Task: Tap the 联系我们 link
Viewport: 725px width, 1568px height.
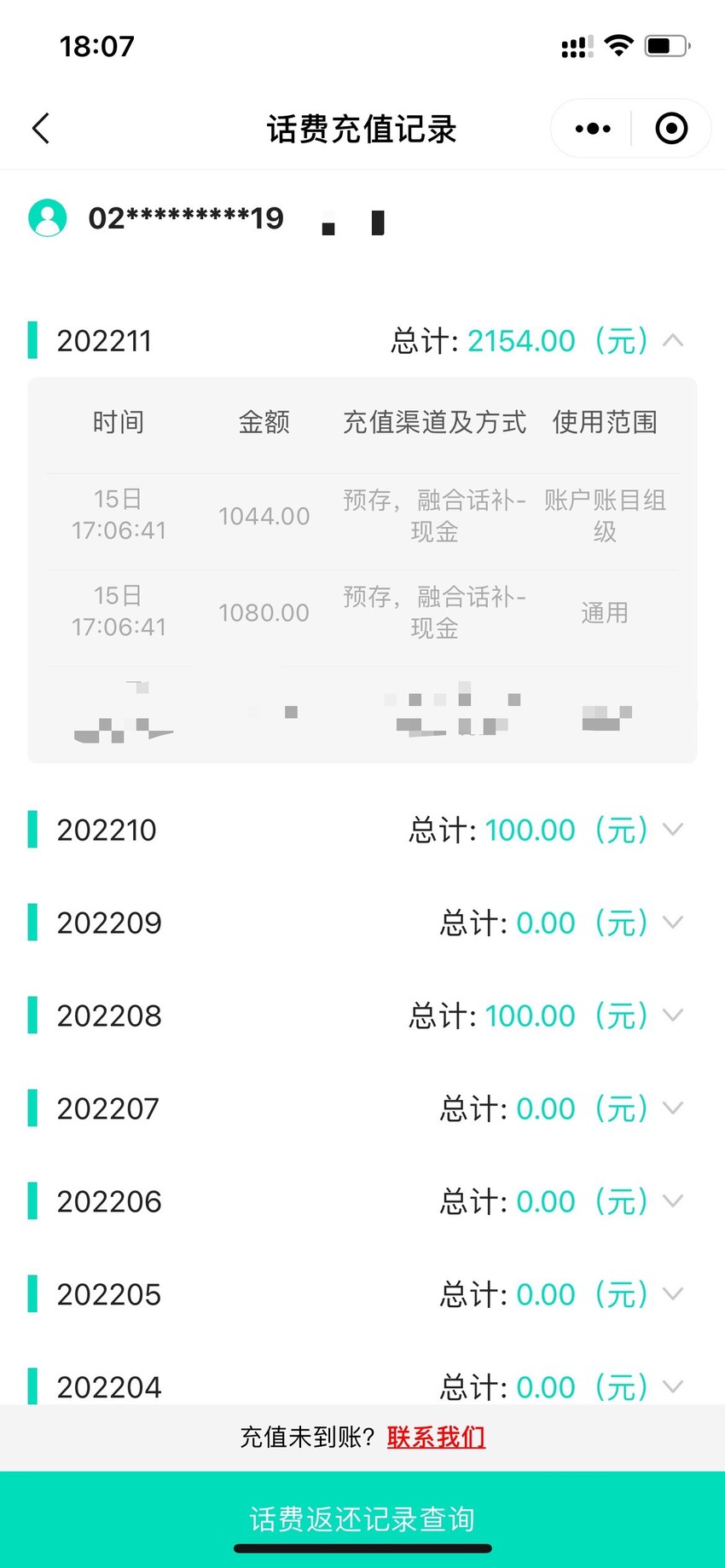Action: click(436, 1437)
